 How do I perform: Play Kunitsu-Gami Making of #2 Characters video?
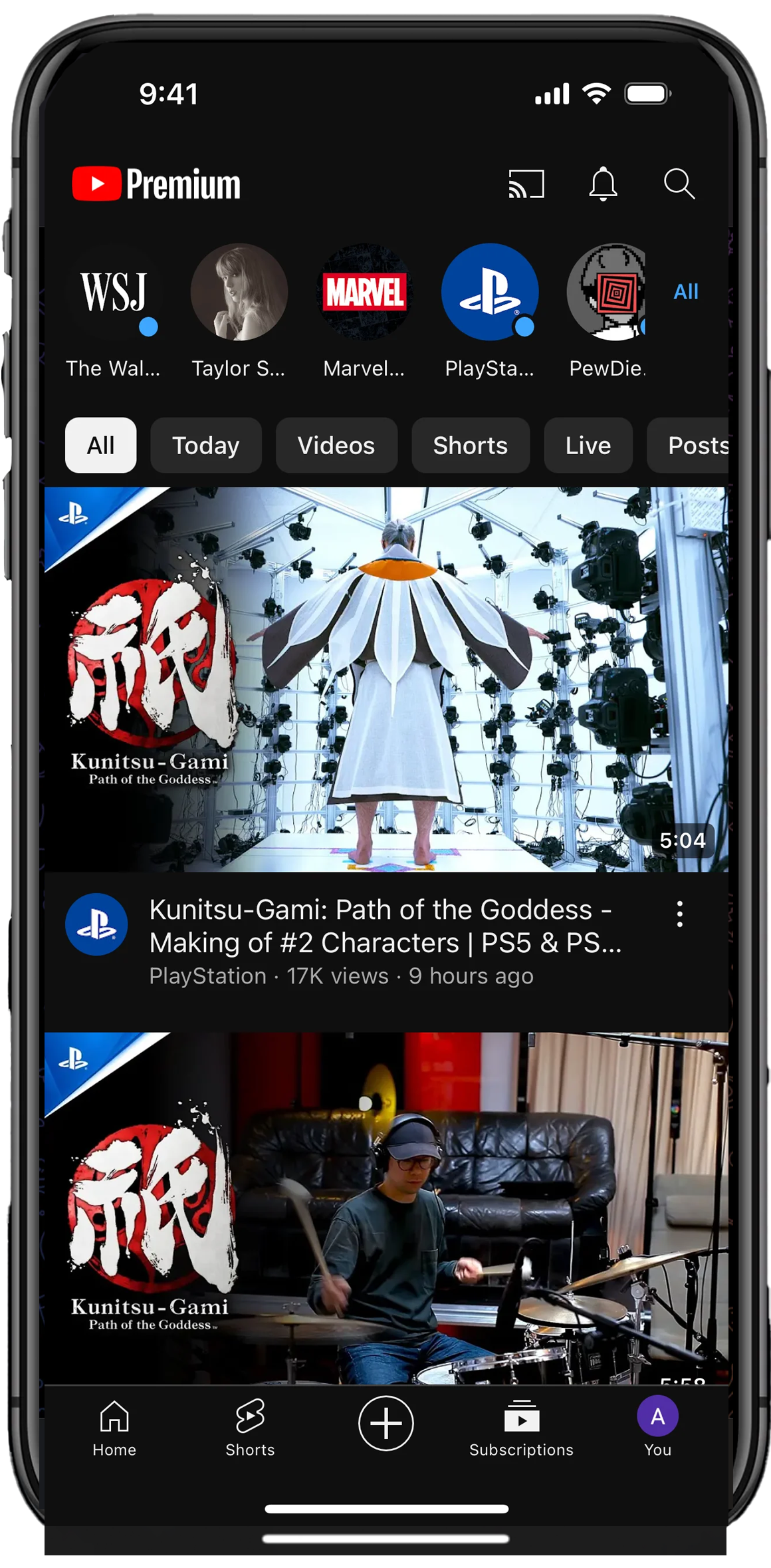pos(386,680)
